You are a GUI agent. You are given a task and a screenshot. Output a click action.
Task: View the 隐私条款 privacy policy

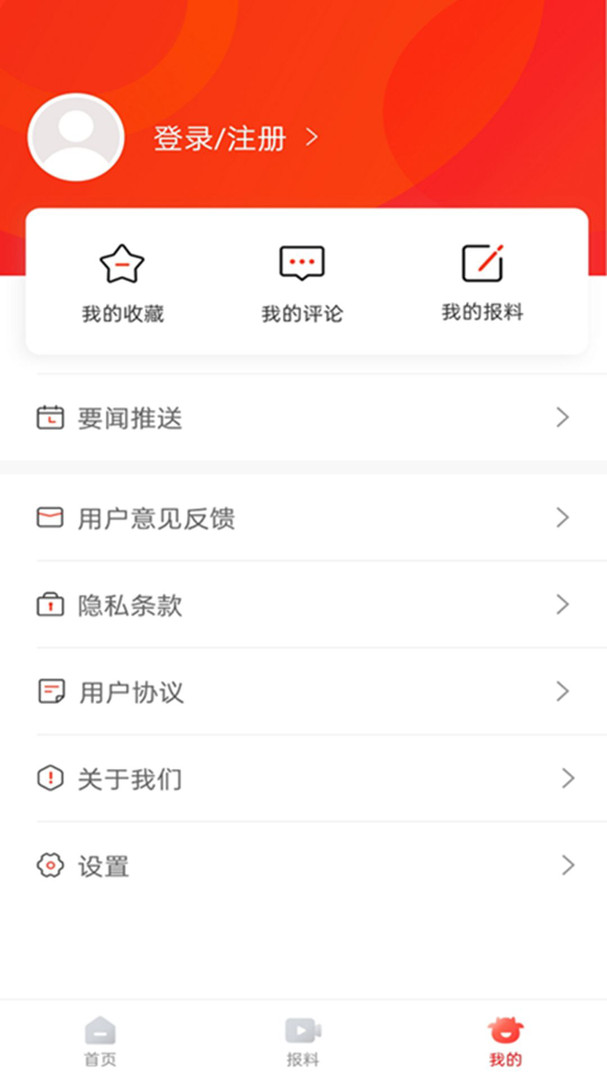(x=303, y=605)
